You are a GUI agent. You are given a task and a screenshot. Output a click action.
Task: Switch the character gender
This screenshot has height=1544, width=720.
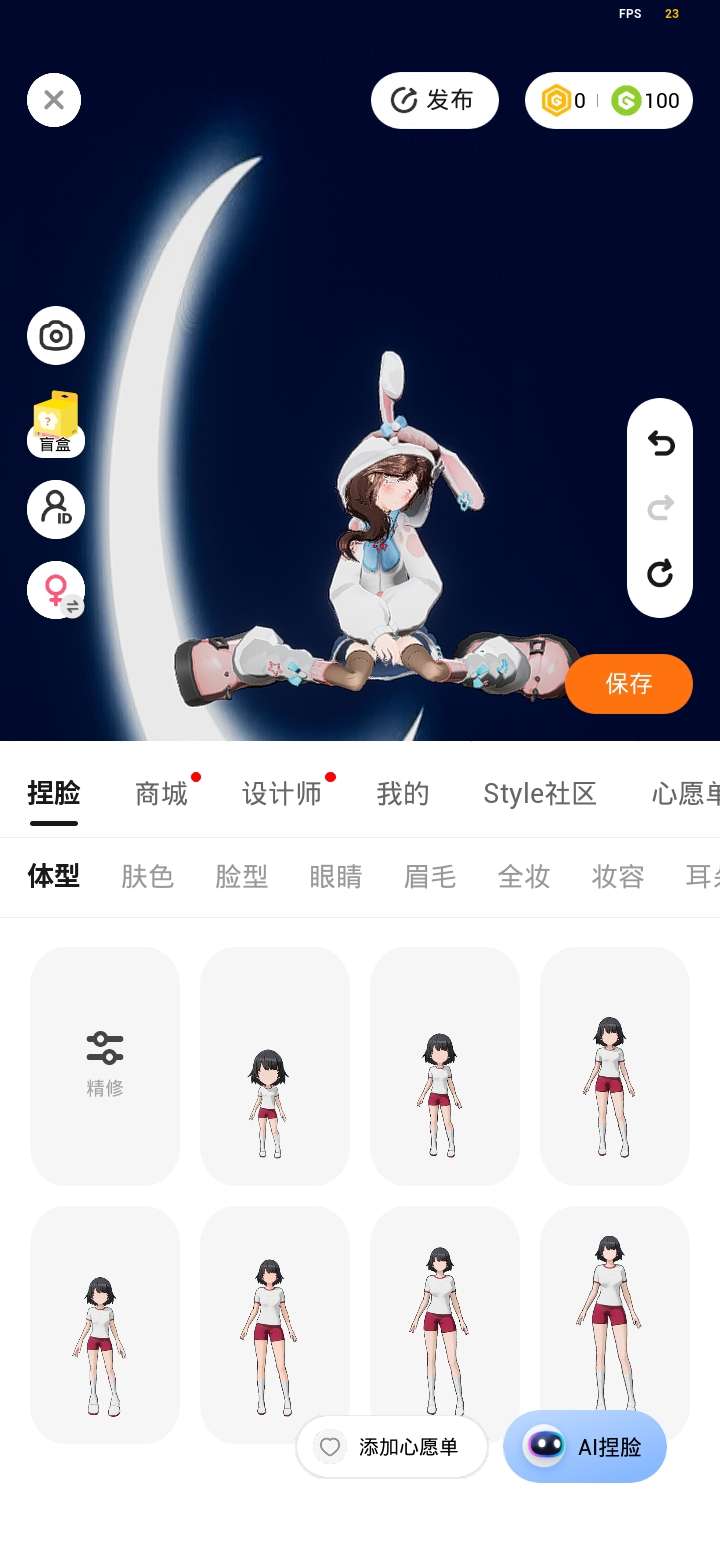pos(56,590)
